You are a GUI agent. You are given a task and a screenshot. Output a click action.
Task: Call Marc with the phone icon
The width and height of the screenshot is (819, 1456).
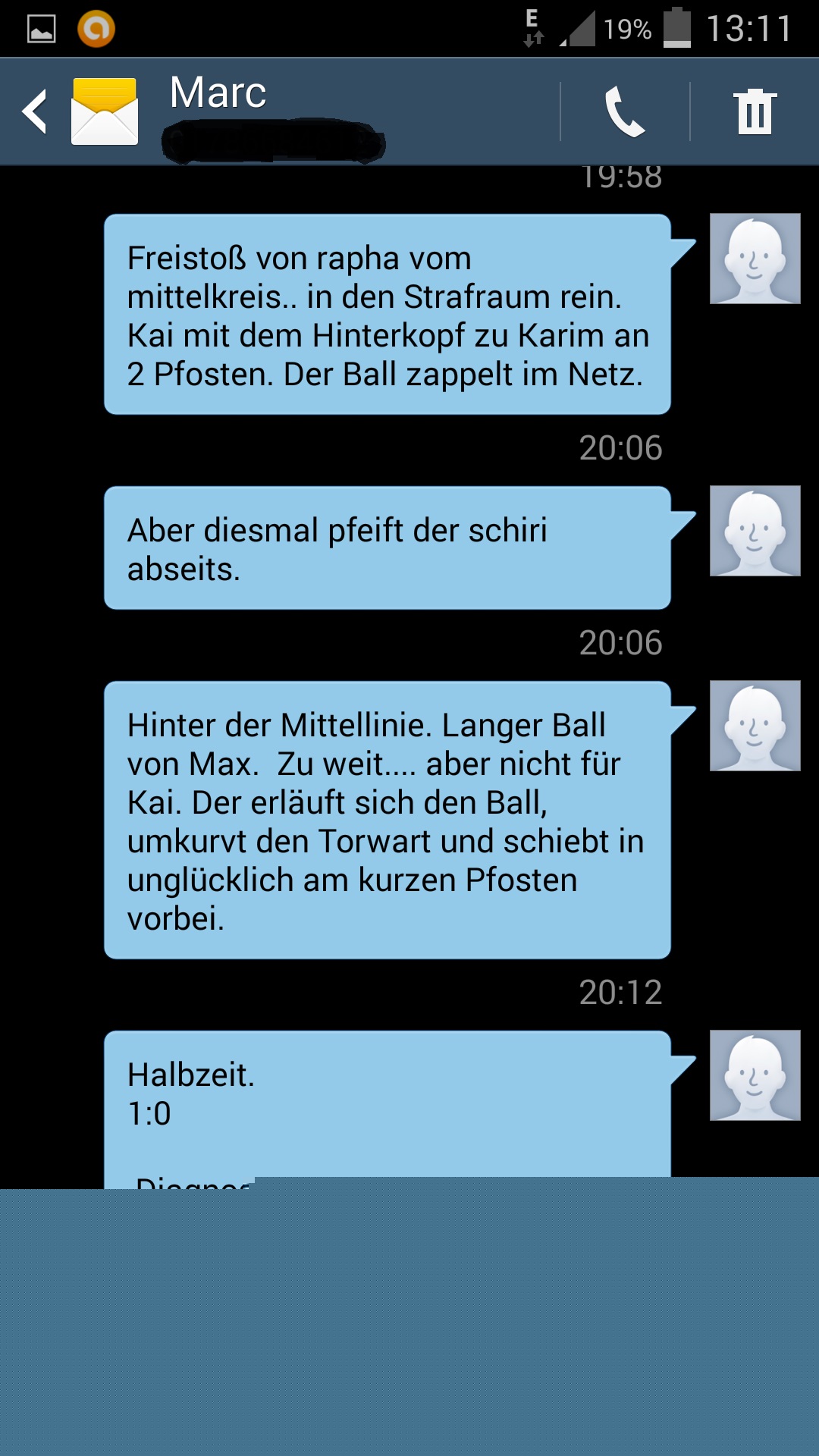click(x=624, y=111)
